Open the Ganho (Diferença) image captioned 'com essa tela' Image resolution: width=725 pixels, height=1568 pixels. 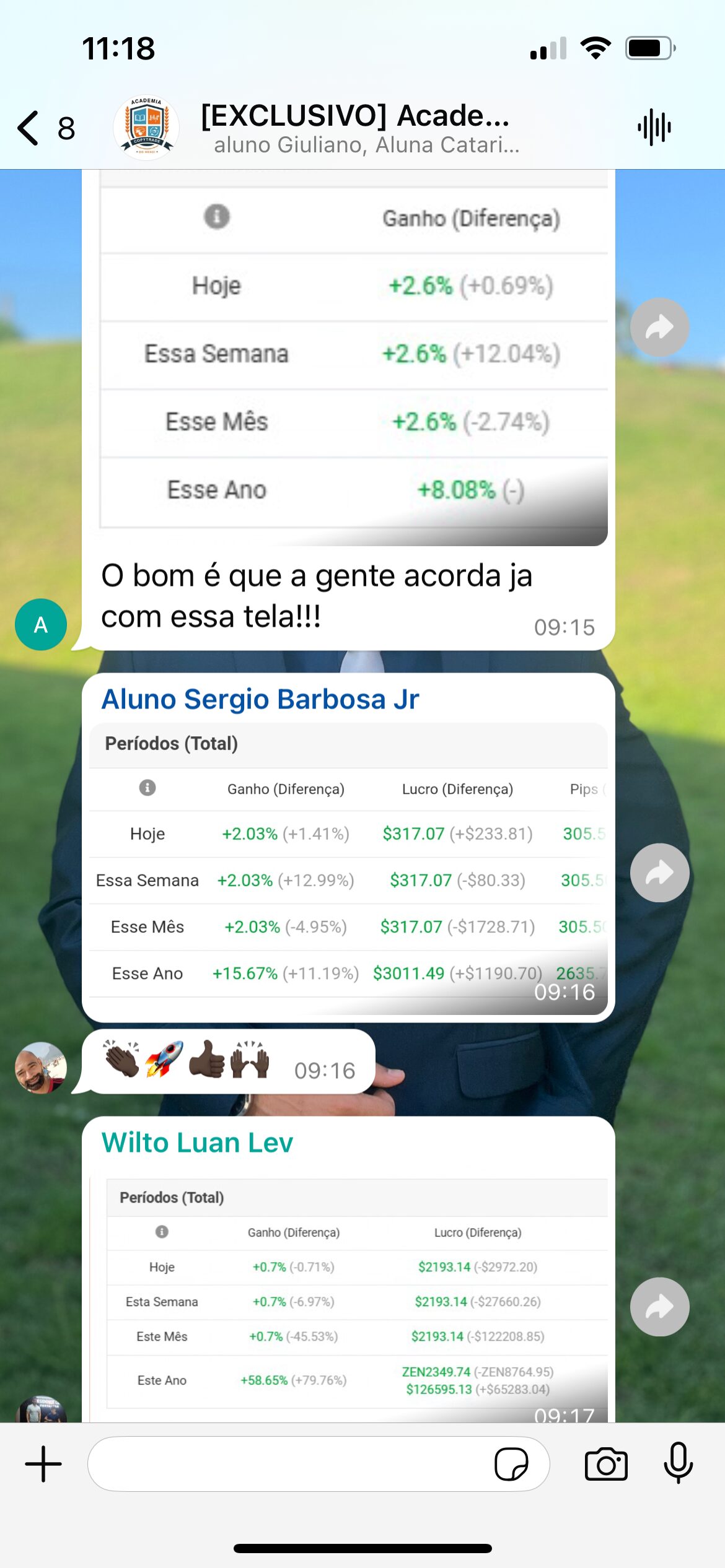pyautogui.click(x=353, y=359)
